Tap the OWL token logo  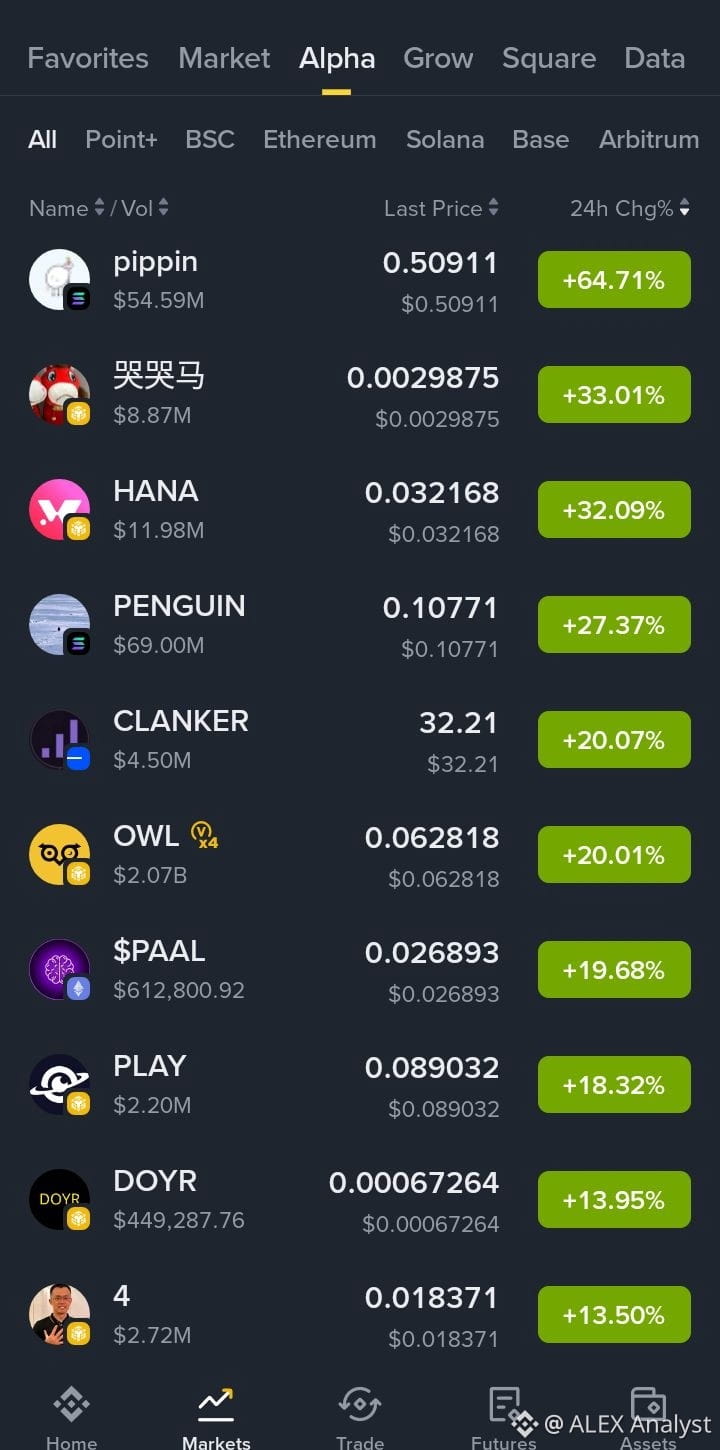tap(60, 854)
